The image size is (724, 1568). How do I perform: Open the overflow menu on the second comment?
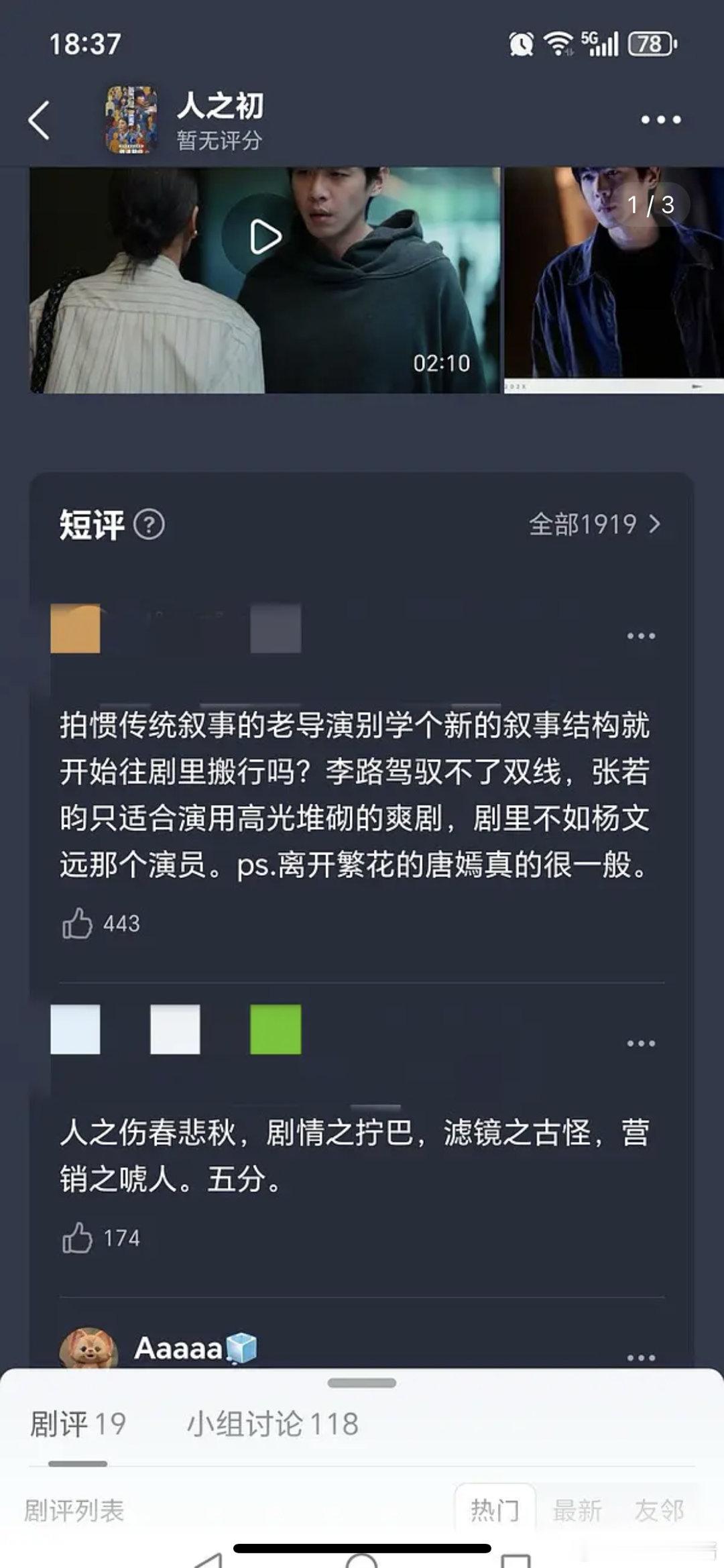642,1044
